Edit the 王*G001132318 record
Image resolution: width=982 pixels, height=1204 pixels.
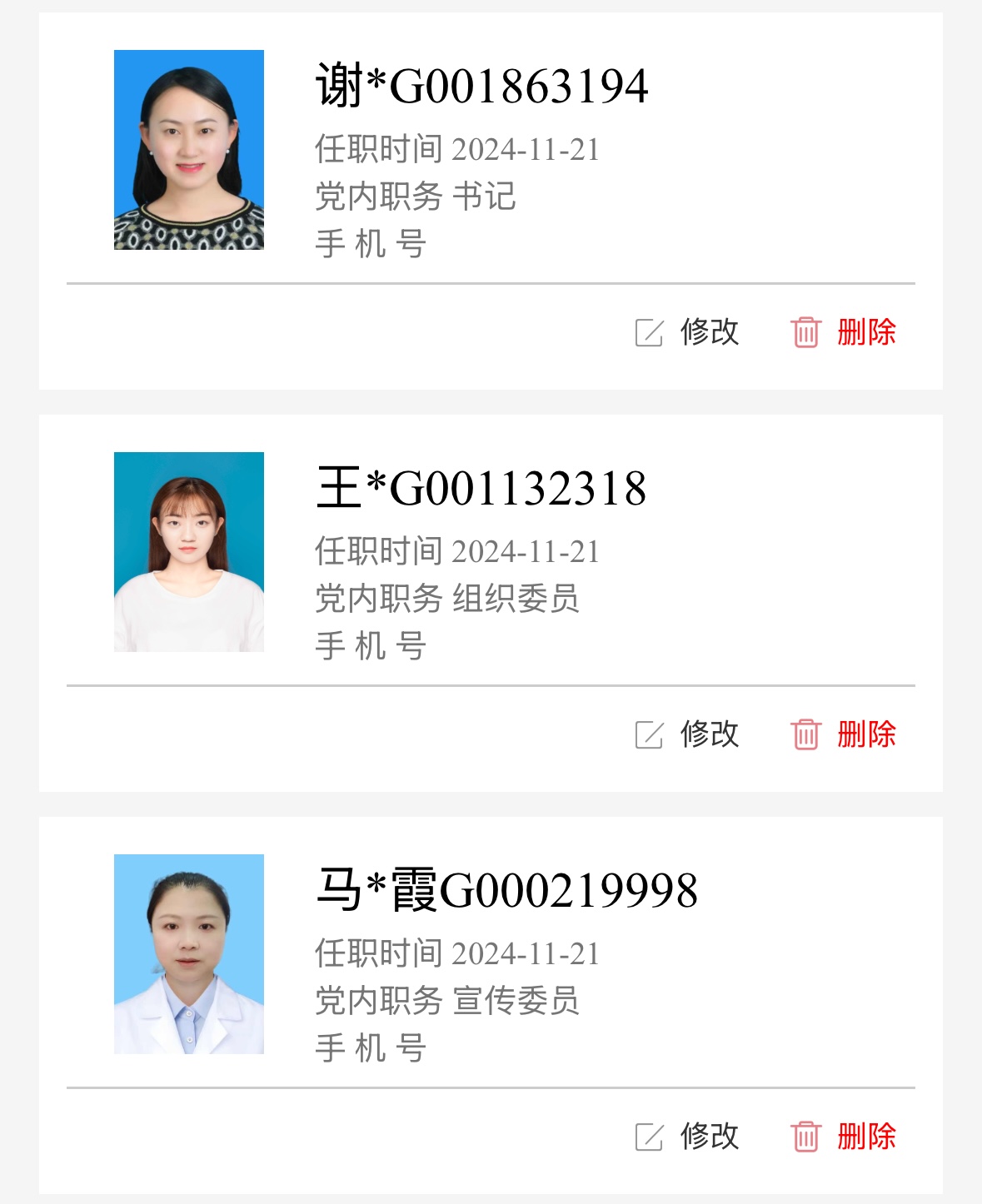(688, 734)
